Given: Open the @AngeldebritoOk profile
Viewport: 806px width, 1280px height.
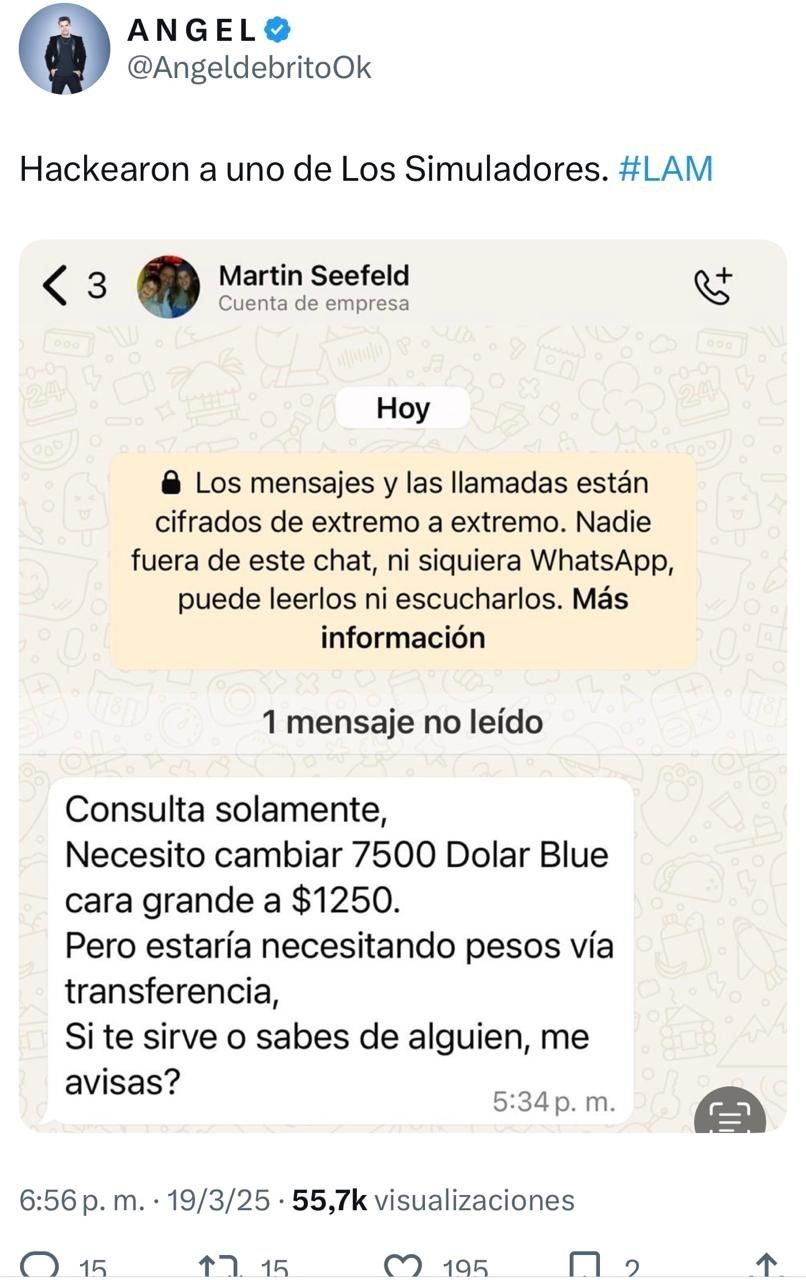Looking at the screenshot, I should [249, 67].
